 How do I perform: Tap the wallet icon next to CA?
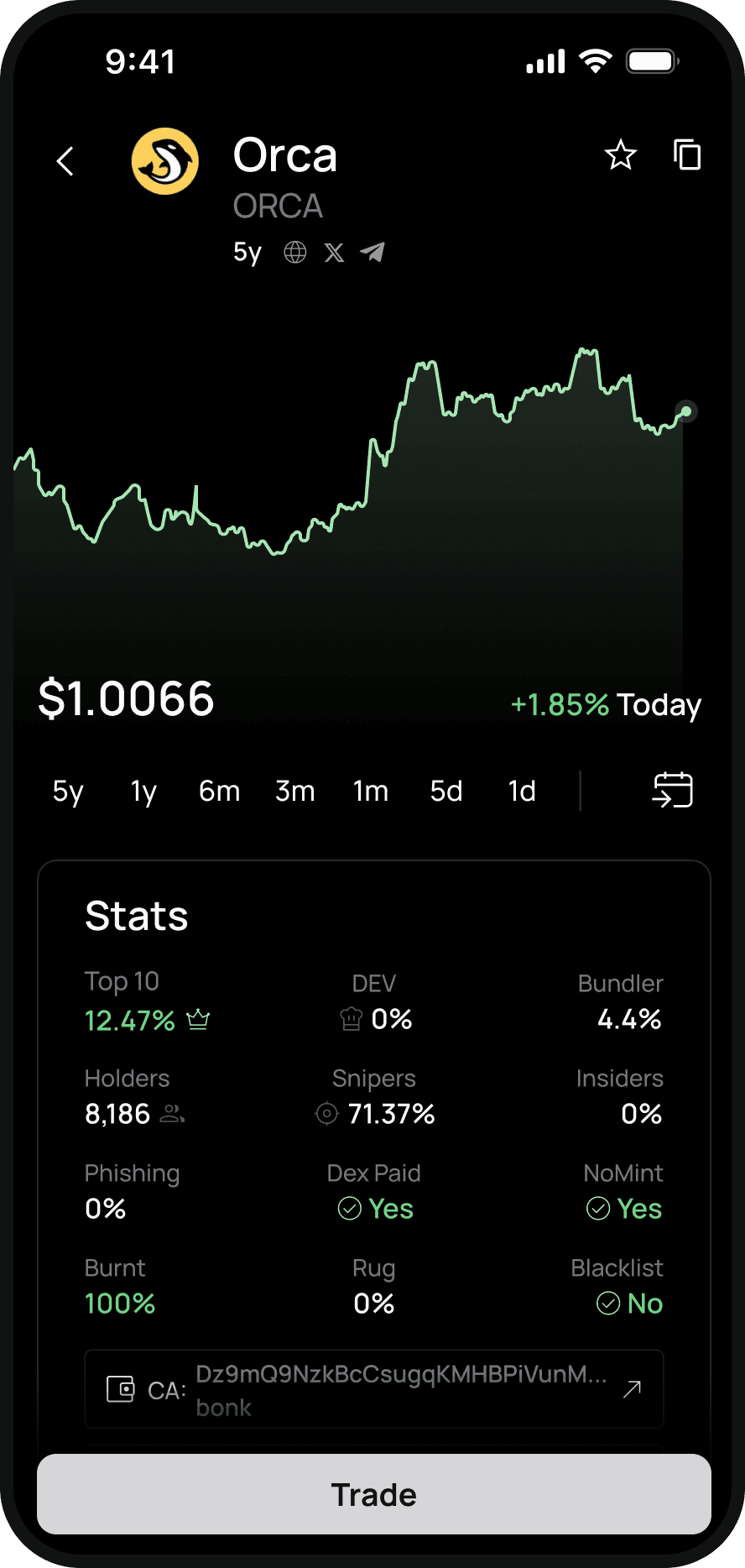[x=123, y=1389]
